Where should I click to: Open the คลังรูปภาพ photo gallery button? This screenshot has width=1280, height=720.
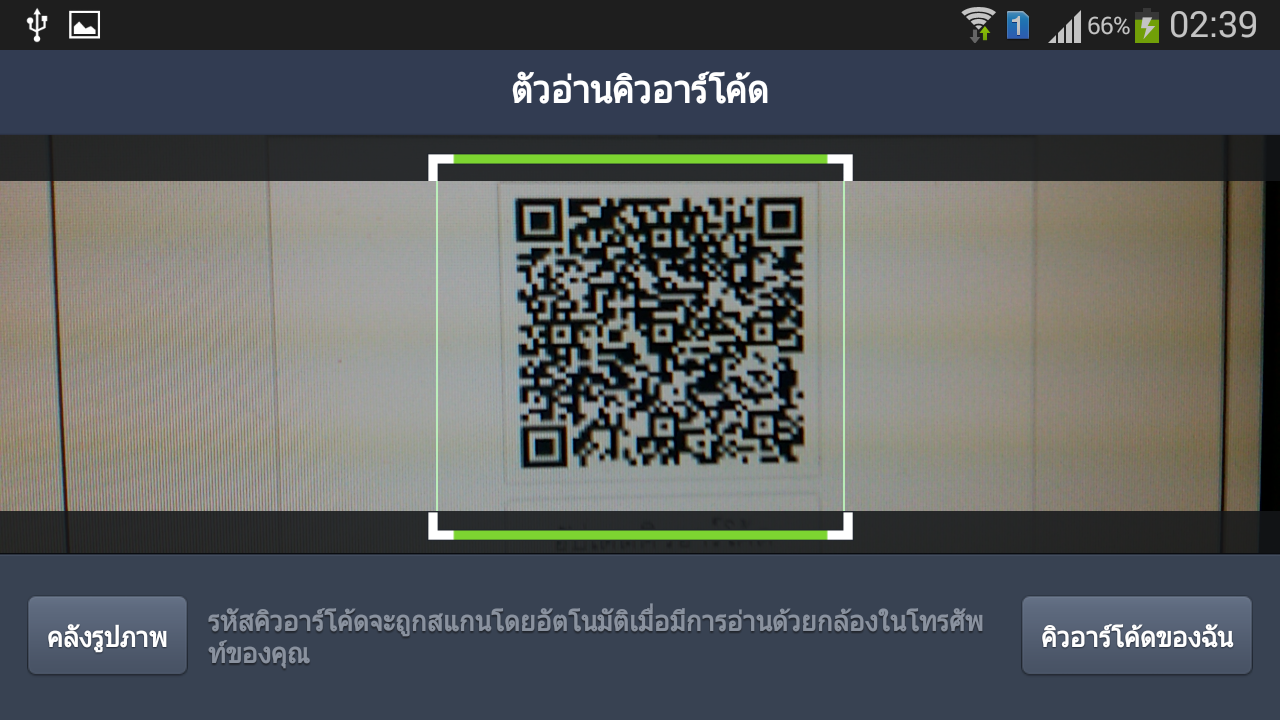(x=107, y=636)
